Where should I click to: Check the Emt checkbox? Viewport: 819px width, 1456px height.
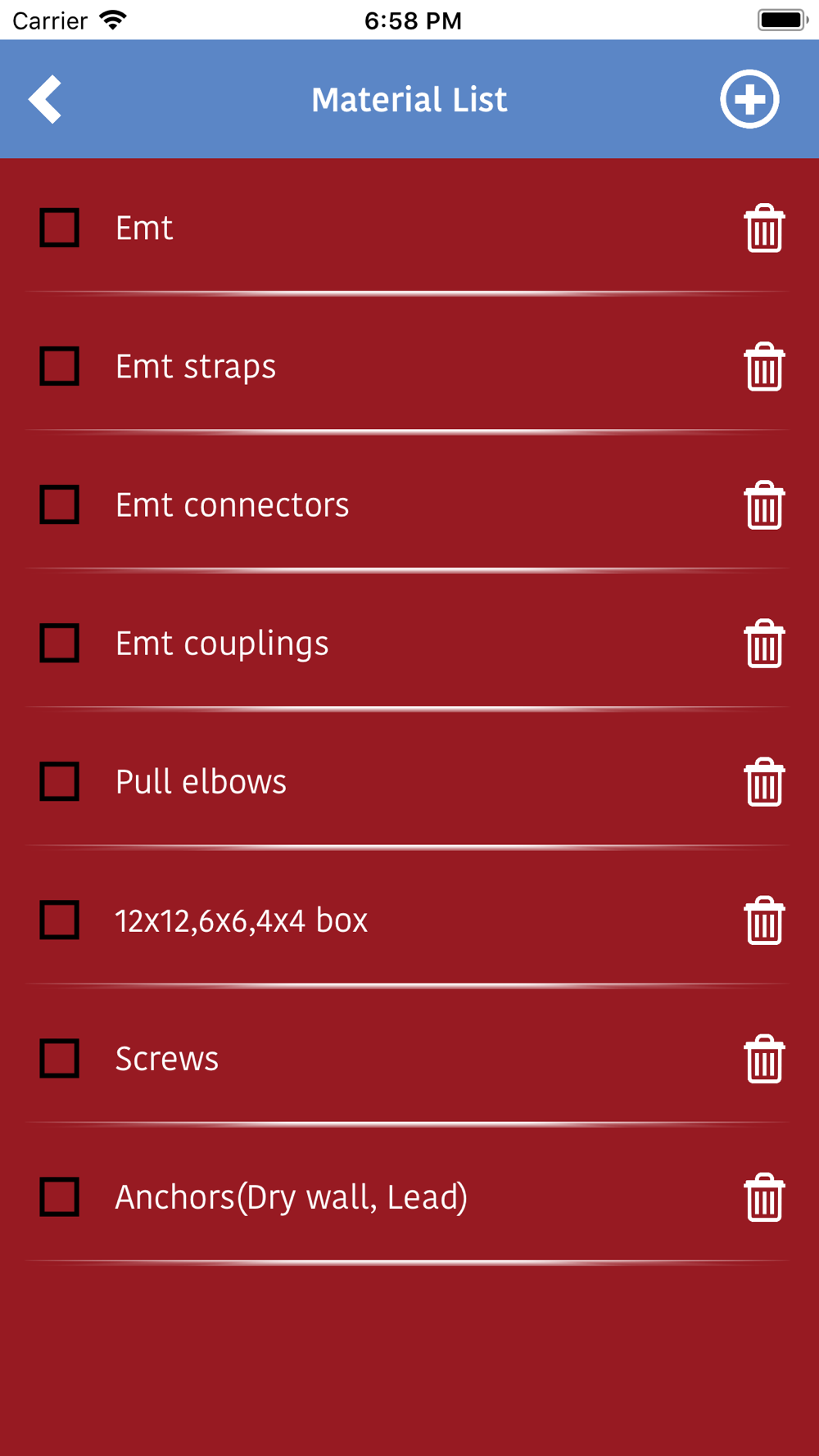click(x=60, y=228)
